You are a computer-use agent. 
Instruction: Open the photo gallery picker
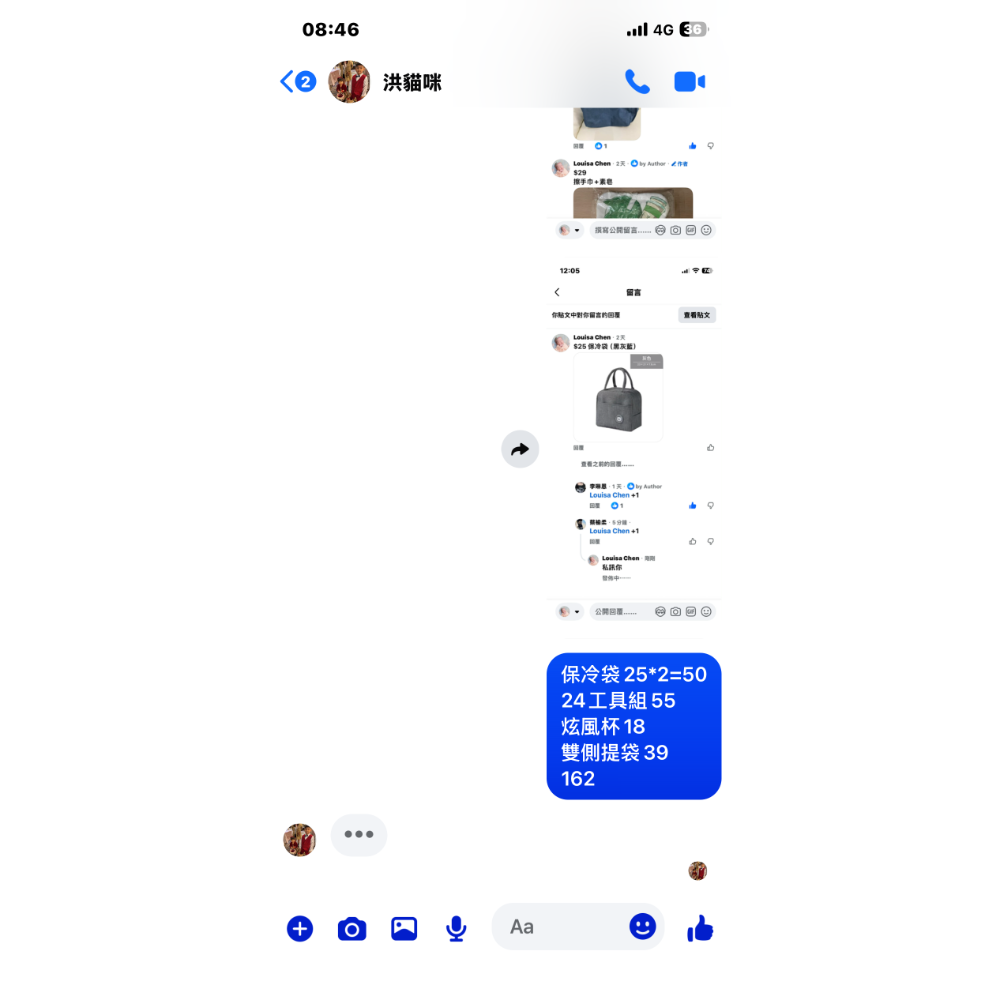(x=404, y=929)
